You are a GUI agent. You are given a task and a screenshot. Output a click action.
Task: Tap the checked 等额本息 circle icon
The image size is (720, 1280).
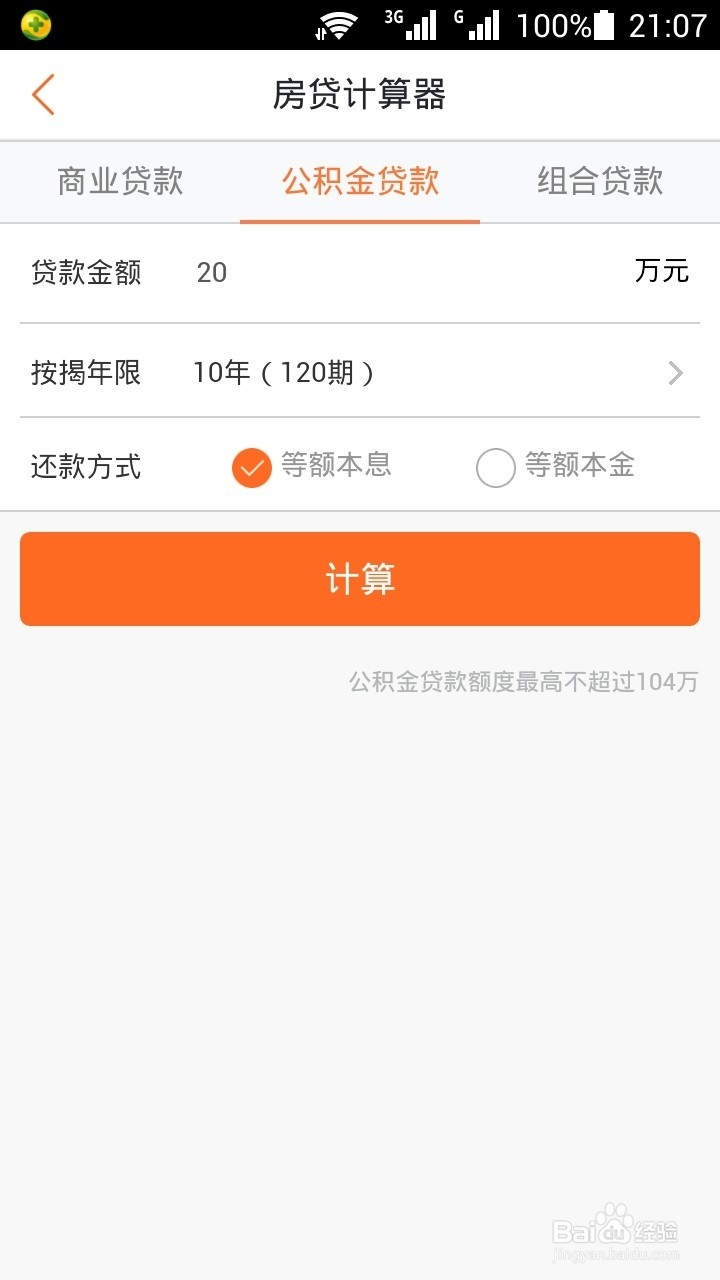coord(251,466)
